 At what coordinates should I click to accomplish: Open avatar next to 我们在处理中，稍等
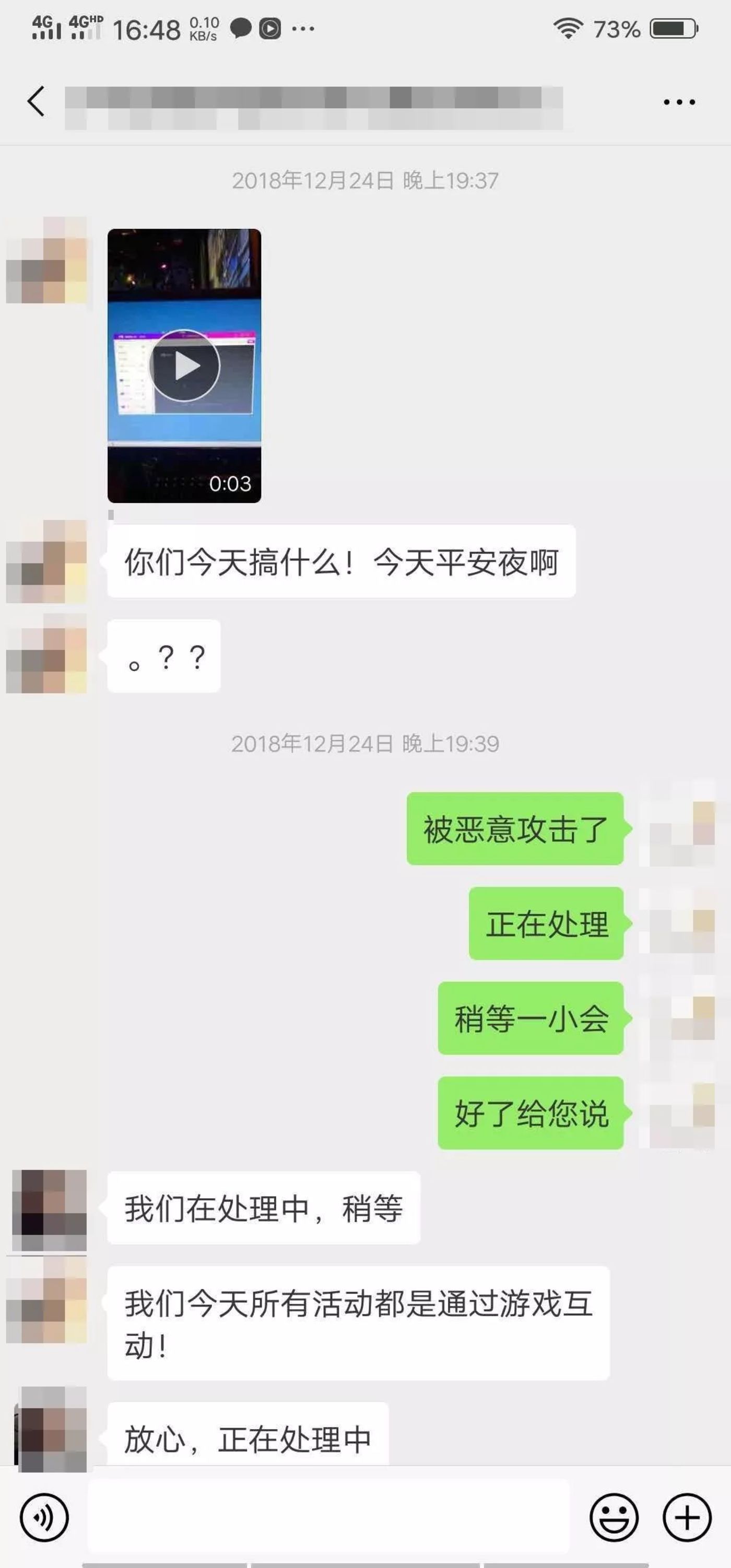(49, 1210)
